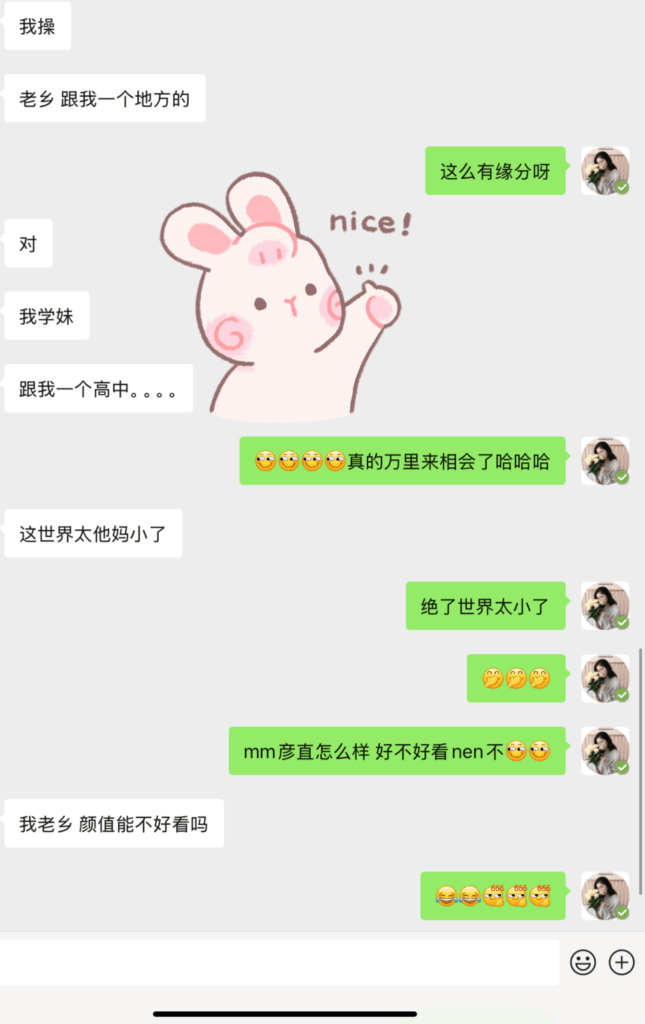Tap the avatar next to "mm彦直怎么样" message
The width and height of the screenshot is (645, 1024).
[x=605, y=751]
